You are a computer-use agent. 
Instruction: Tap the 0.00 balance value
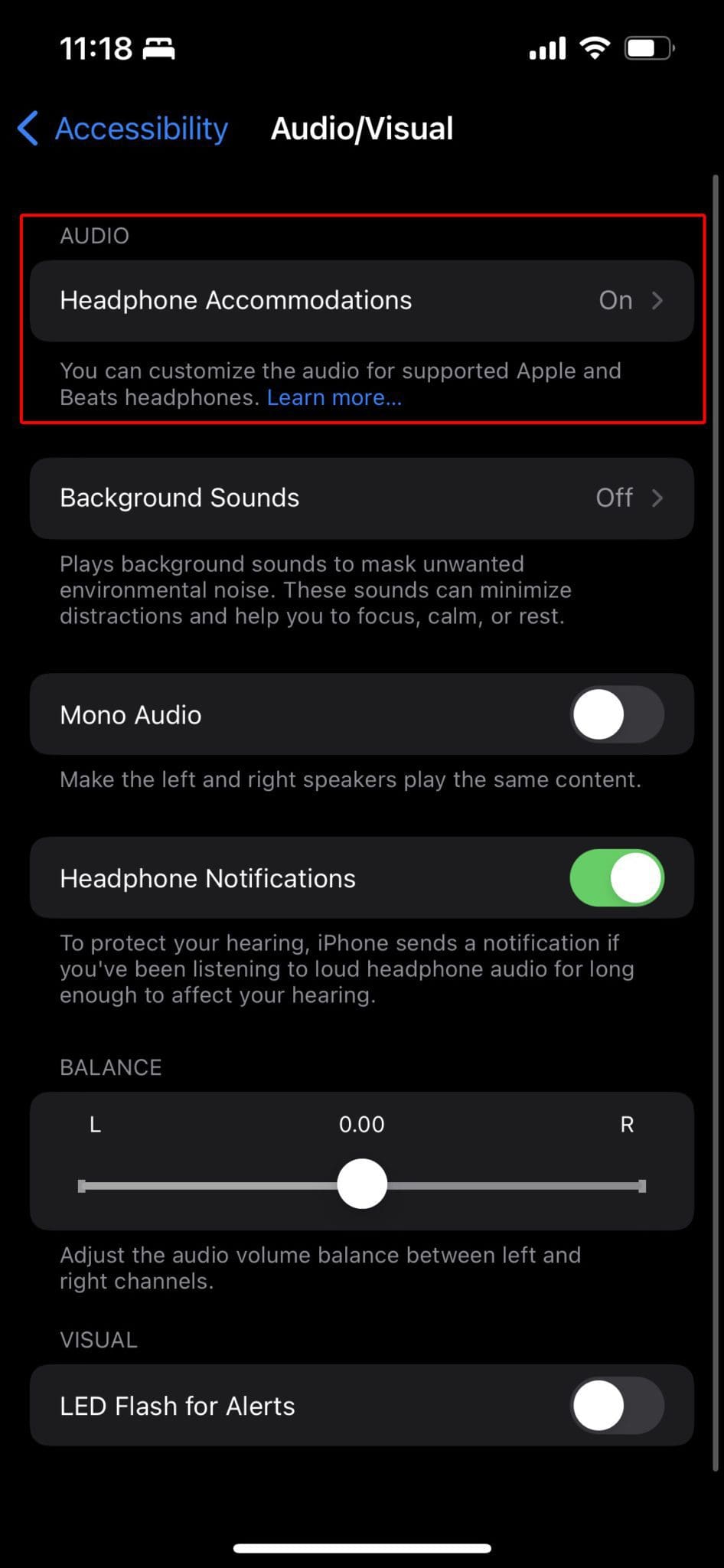pyautogui.click(x=361, y=1125)
